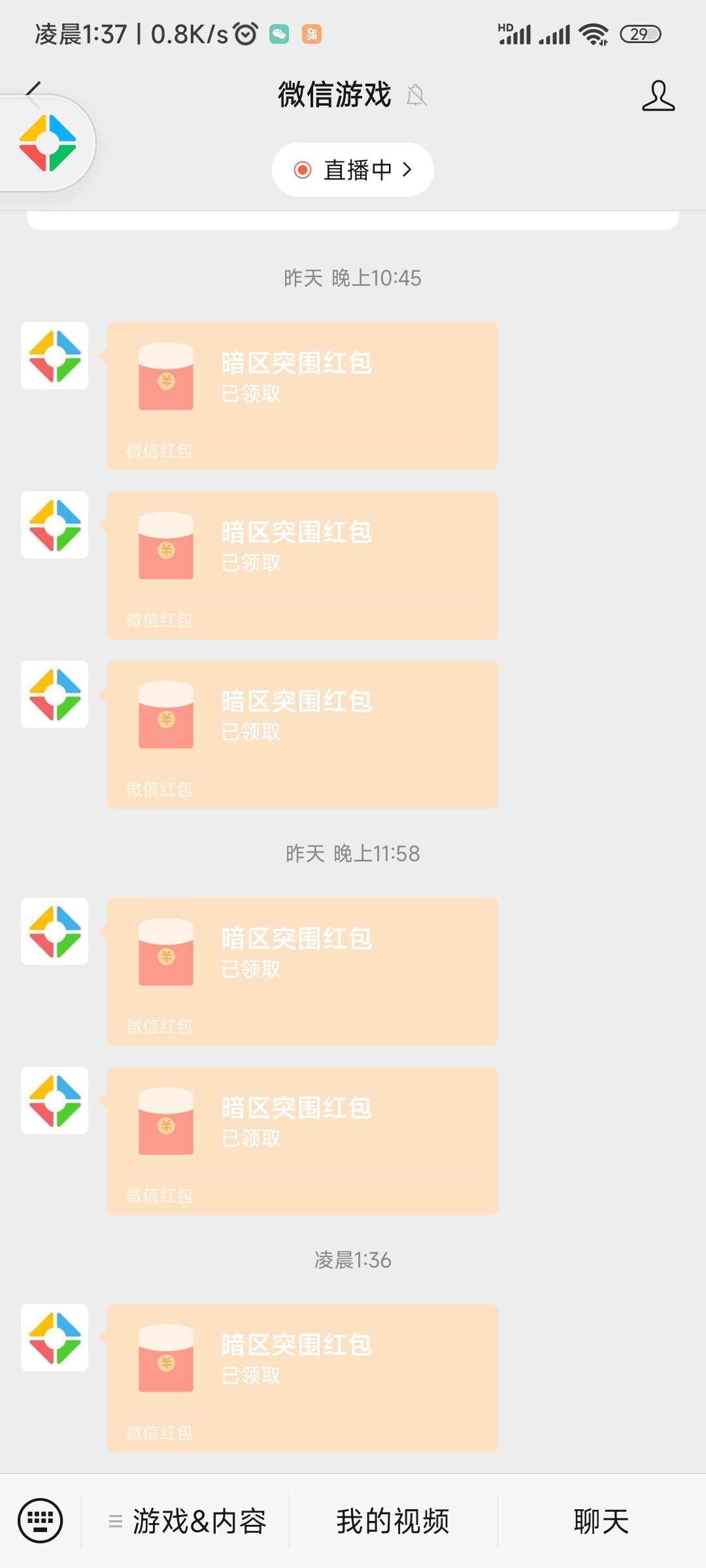The width and height of the screenshot is (706, 1568).
Task: Open the 聊天 menu
Action: [601, 1521]
